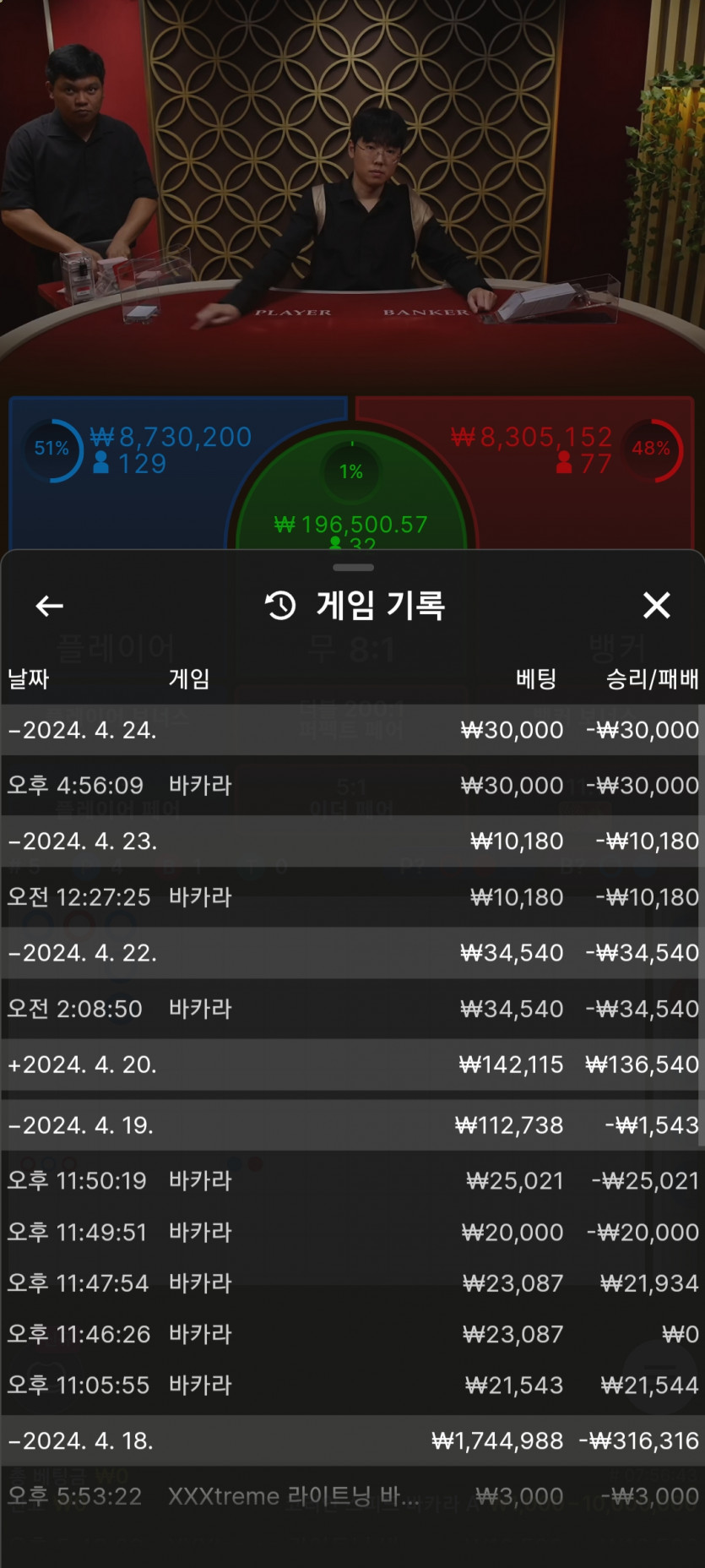
Task: Collapse the 2024. 4. 22. date group
Action: [x=83, y=953]
